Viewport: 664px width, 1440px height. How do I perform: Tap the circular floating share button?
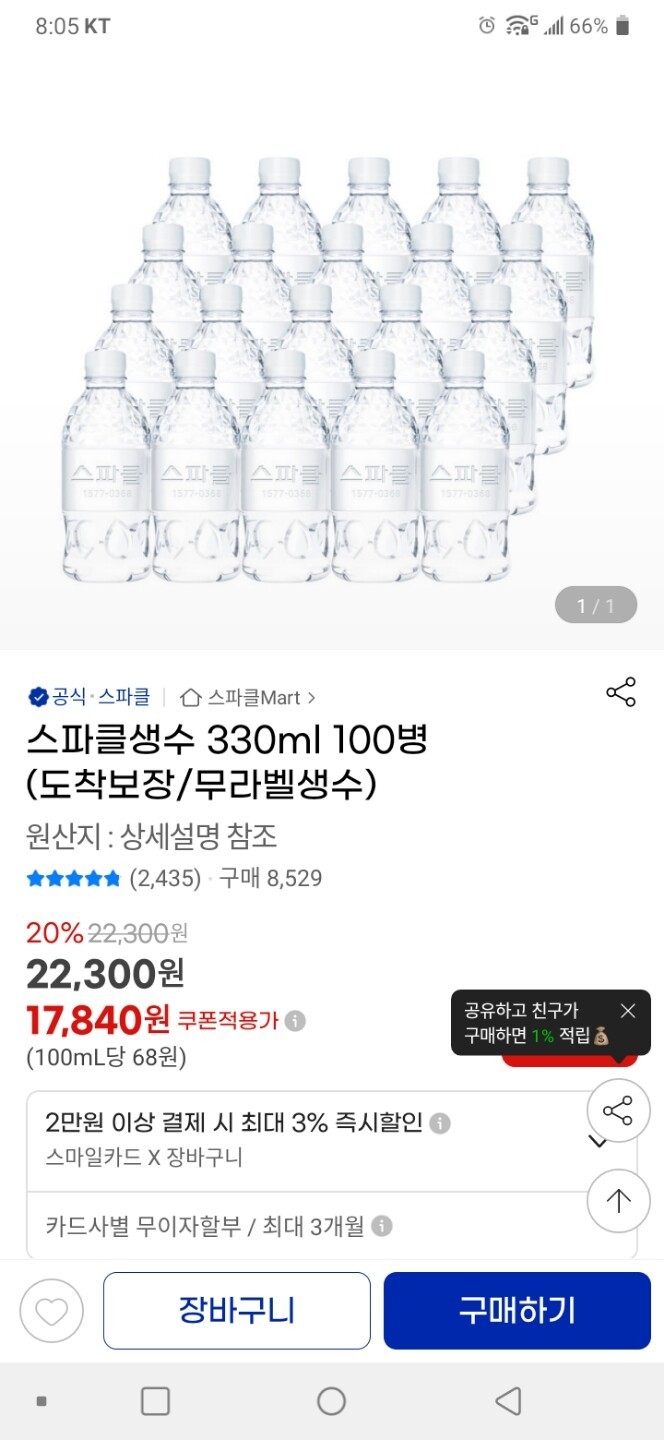(x=618, y=1110)
